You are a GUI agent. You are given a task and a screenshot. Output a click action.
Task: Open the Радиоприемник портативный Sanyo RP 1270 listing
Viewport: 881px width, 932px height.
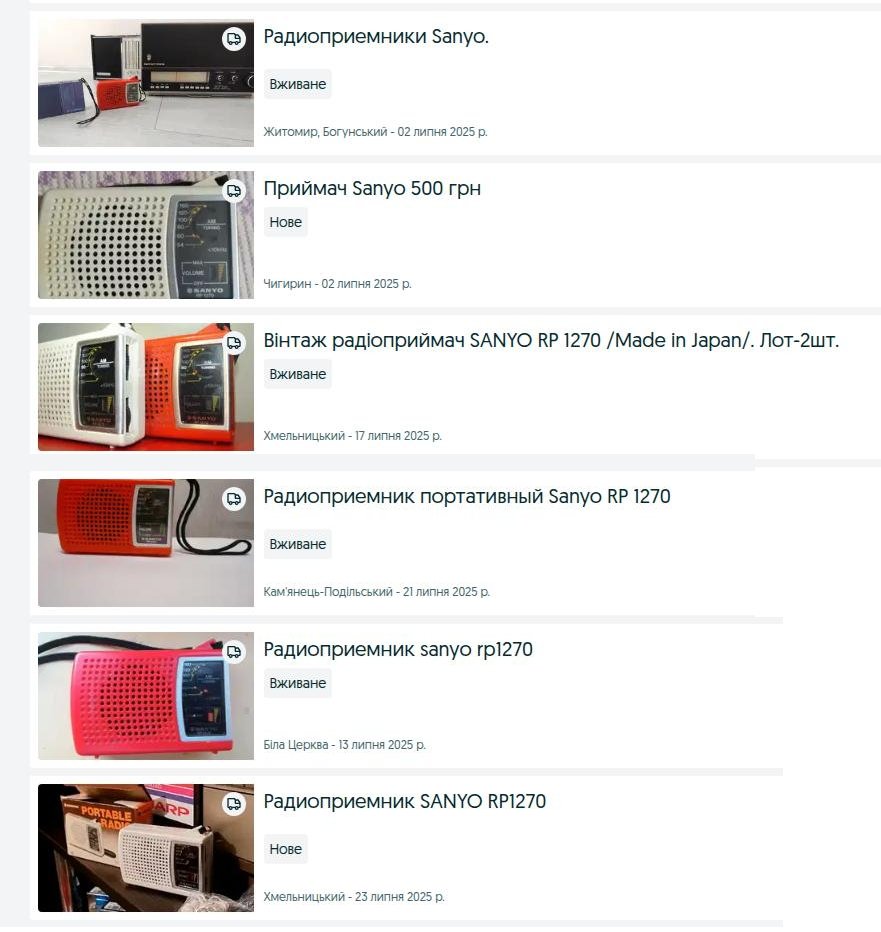pyautogui.click(x=466, y=497)
